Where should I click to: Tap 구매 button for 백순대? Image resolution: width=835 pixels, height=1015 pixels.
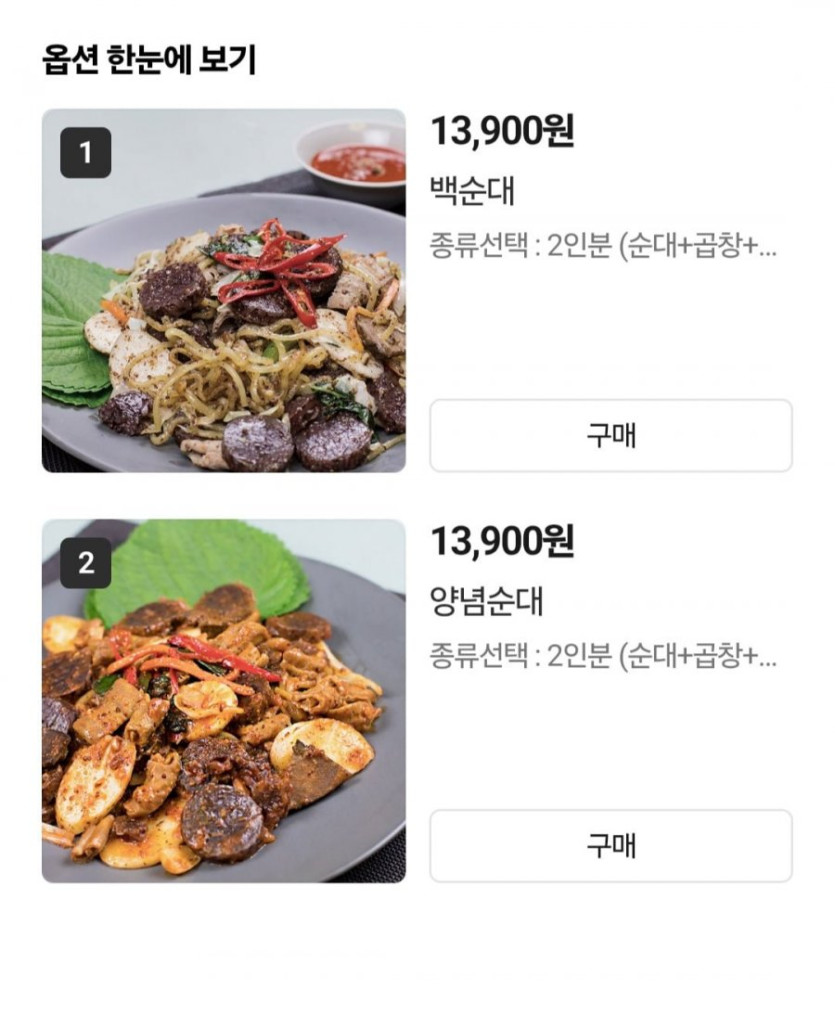[x=610, y=435]
